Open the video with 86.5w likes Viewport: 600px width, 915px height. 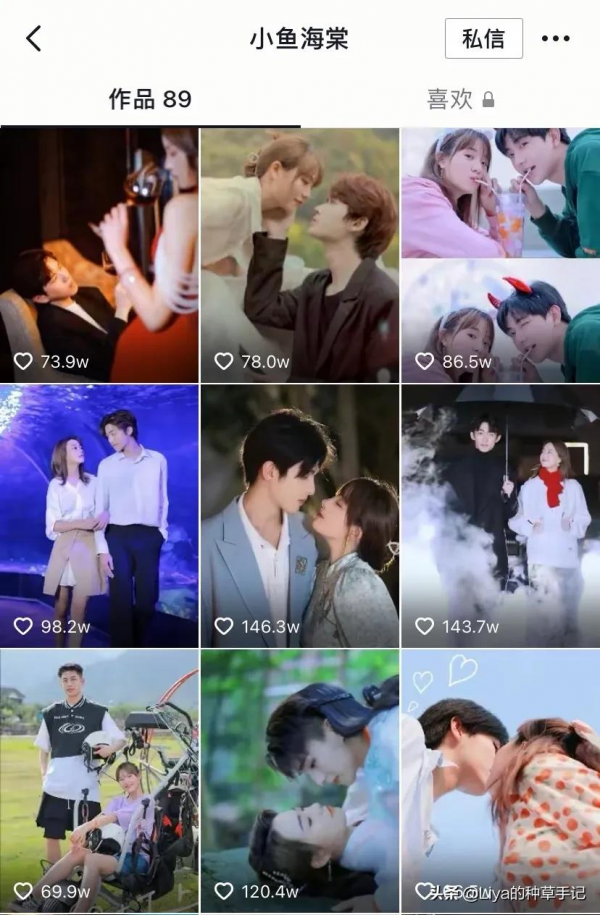coord(500,255)
